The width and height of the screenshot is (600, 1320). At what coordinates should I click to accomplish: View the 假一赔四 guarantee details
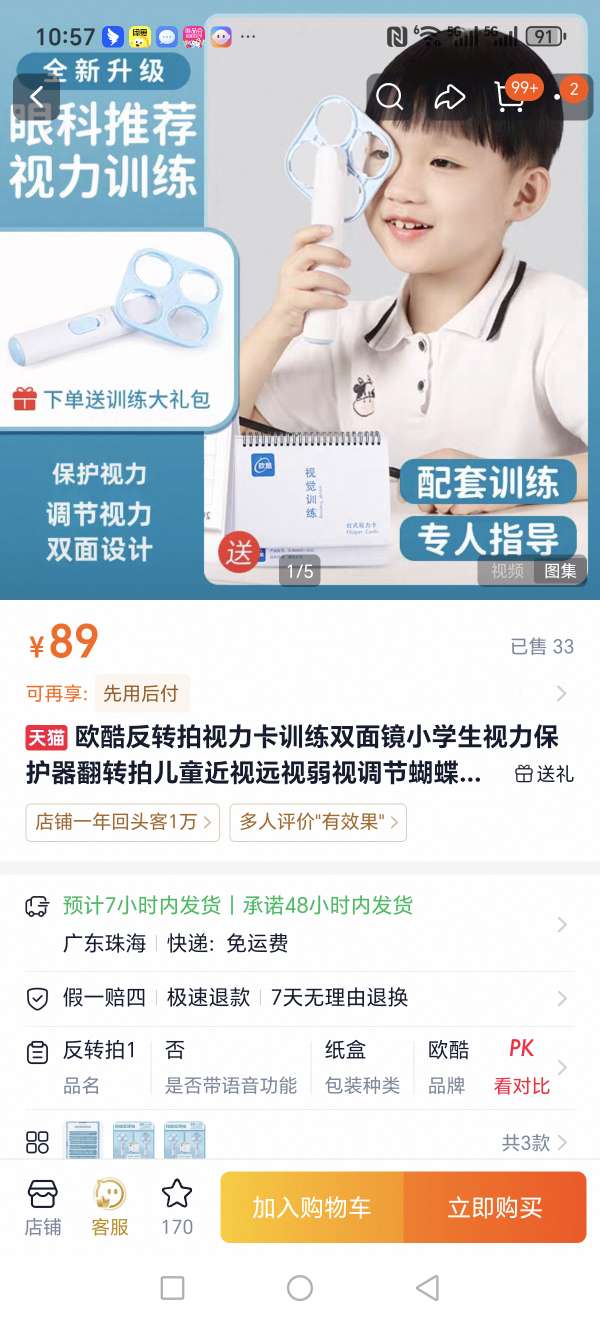click(x=300, y=997)
